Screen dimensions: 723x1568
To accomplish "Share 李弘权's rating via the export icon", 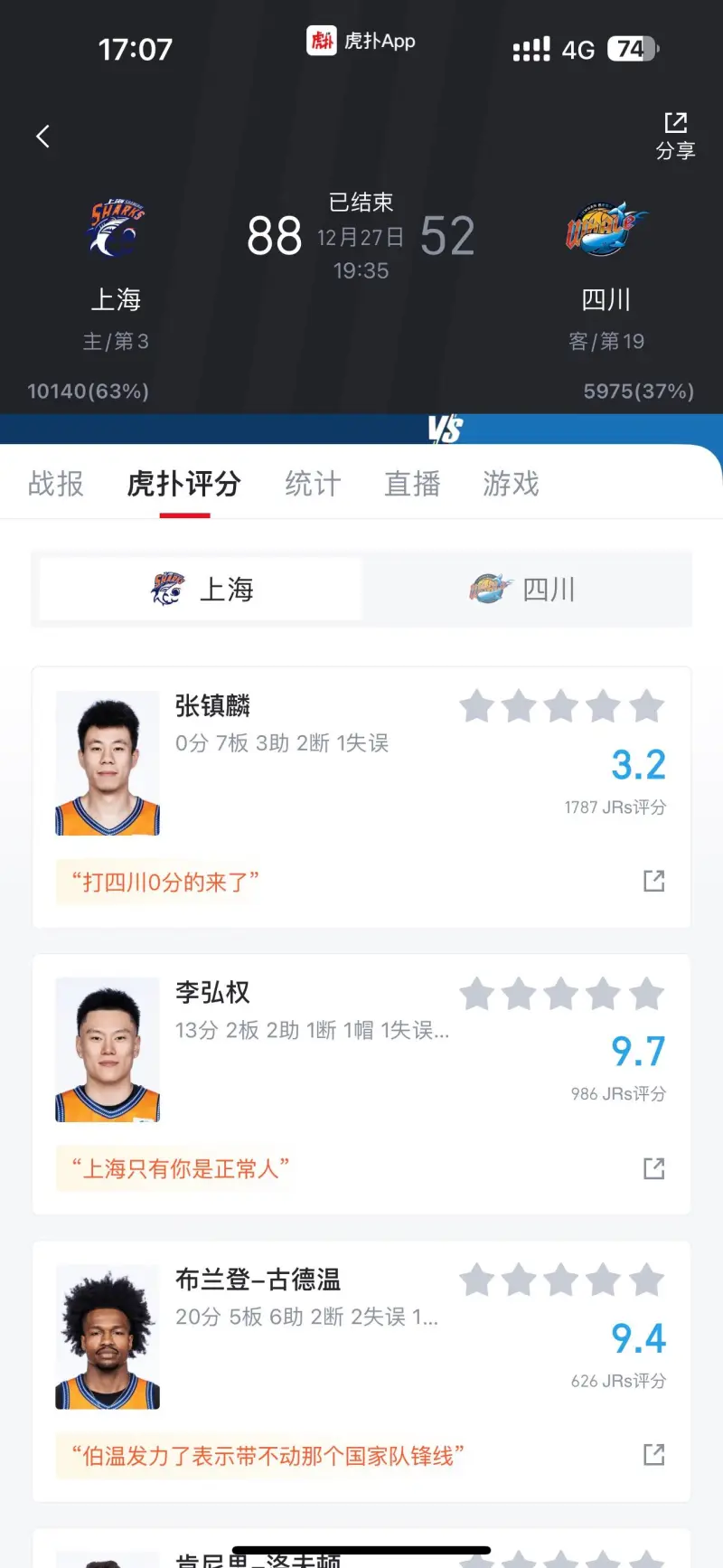I will click(653, 1167).
